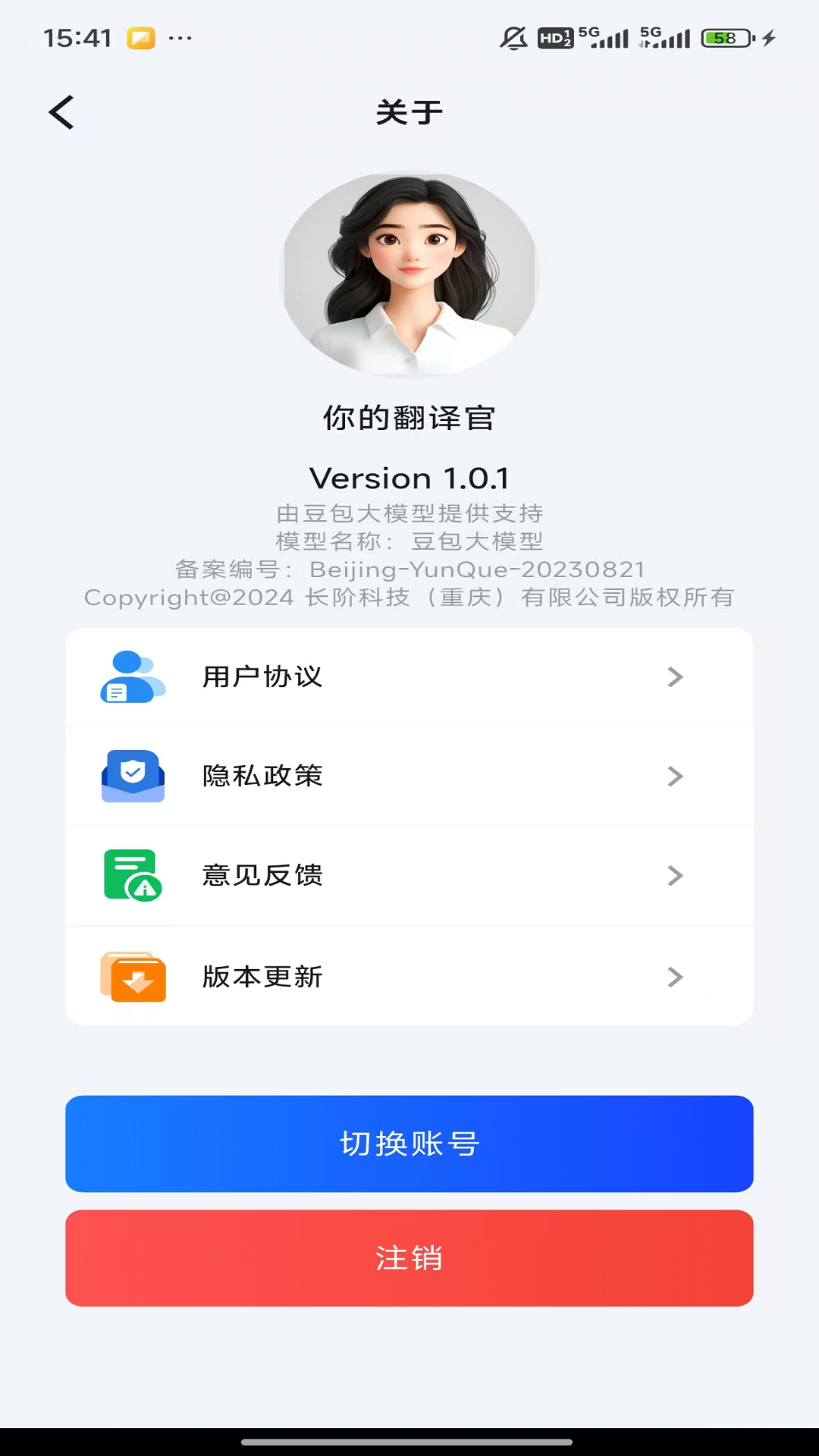Viewport: 819px width, 1456px height.
Task: Click the 用户协议 user agreement icon
Action: tap(133, 677)
